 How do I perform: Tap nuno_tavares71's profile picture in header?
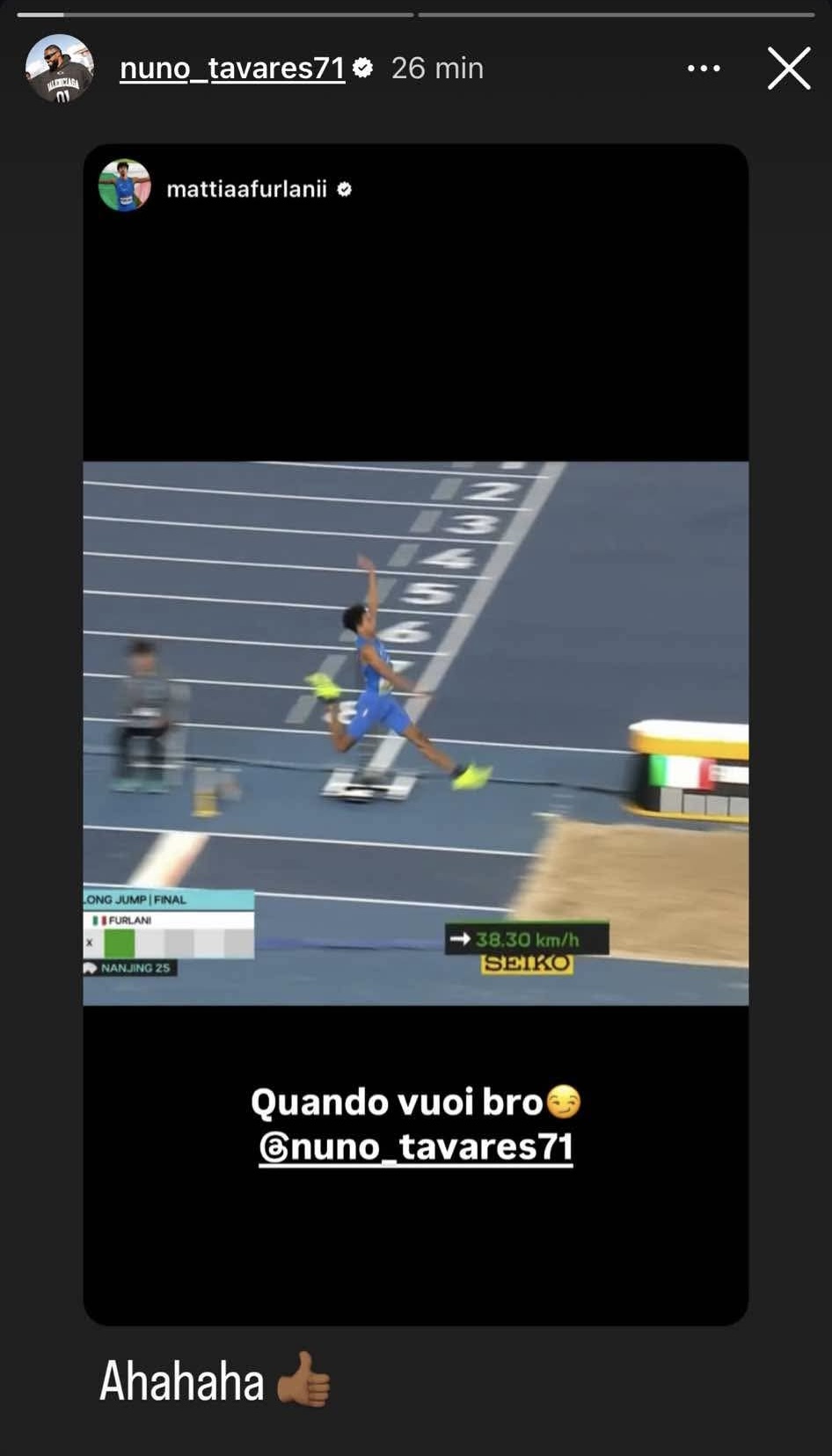(59, 69)
